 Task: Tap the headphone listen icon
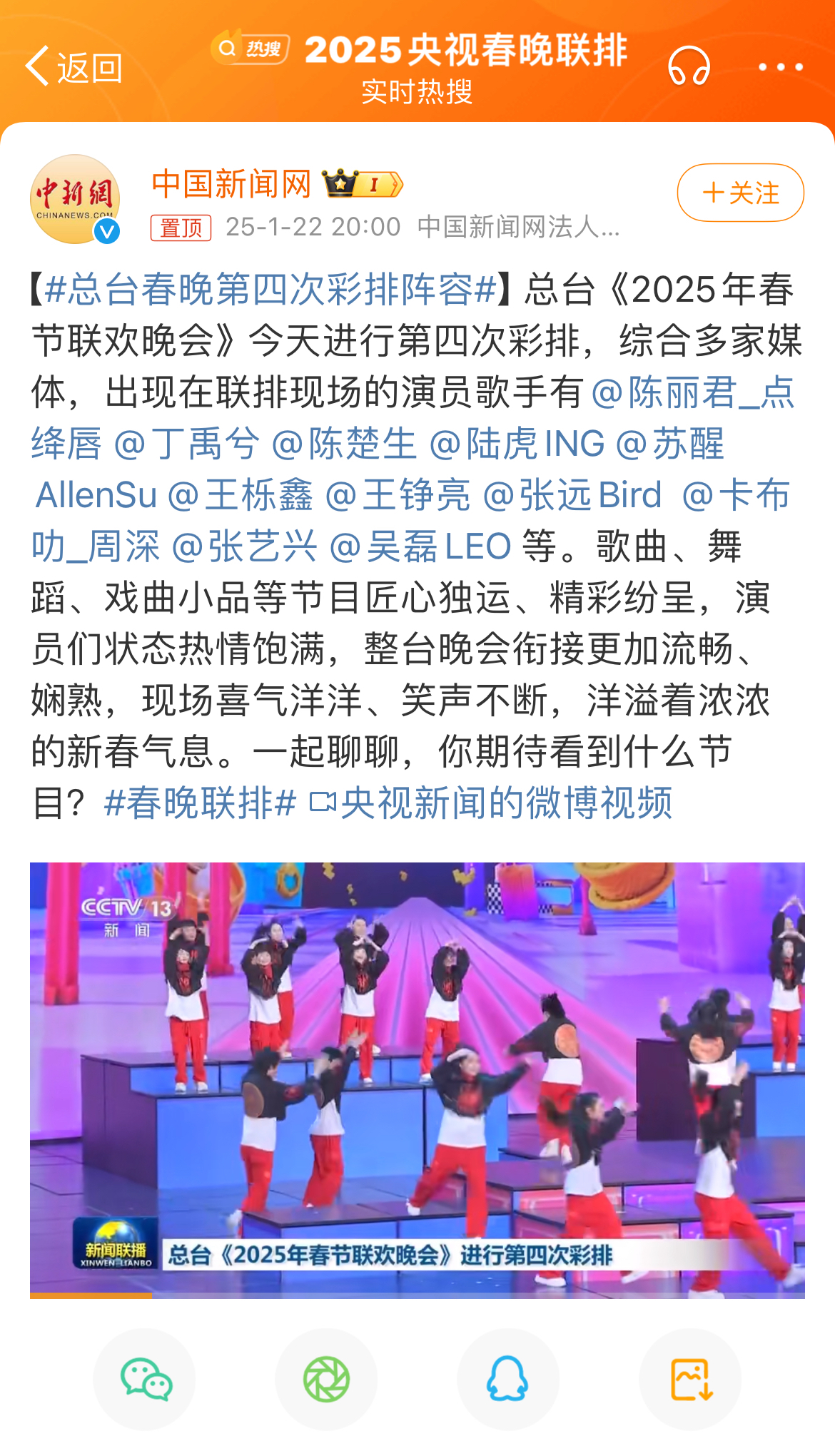tap(689, 67)
